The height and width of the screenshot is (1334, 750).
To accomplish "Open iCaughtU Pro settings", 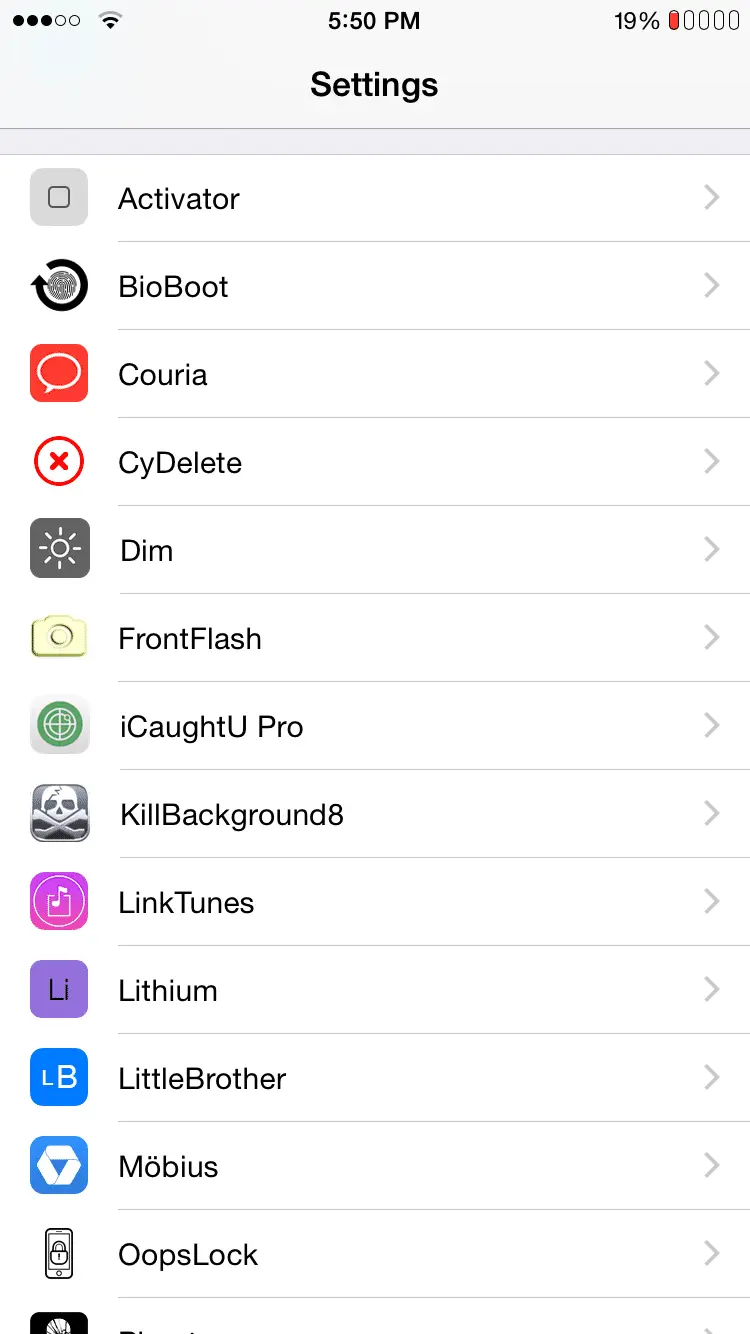I will (375, 727).
